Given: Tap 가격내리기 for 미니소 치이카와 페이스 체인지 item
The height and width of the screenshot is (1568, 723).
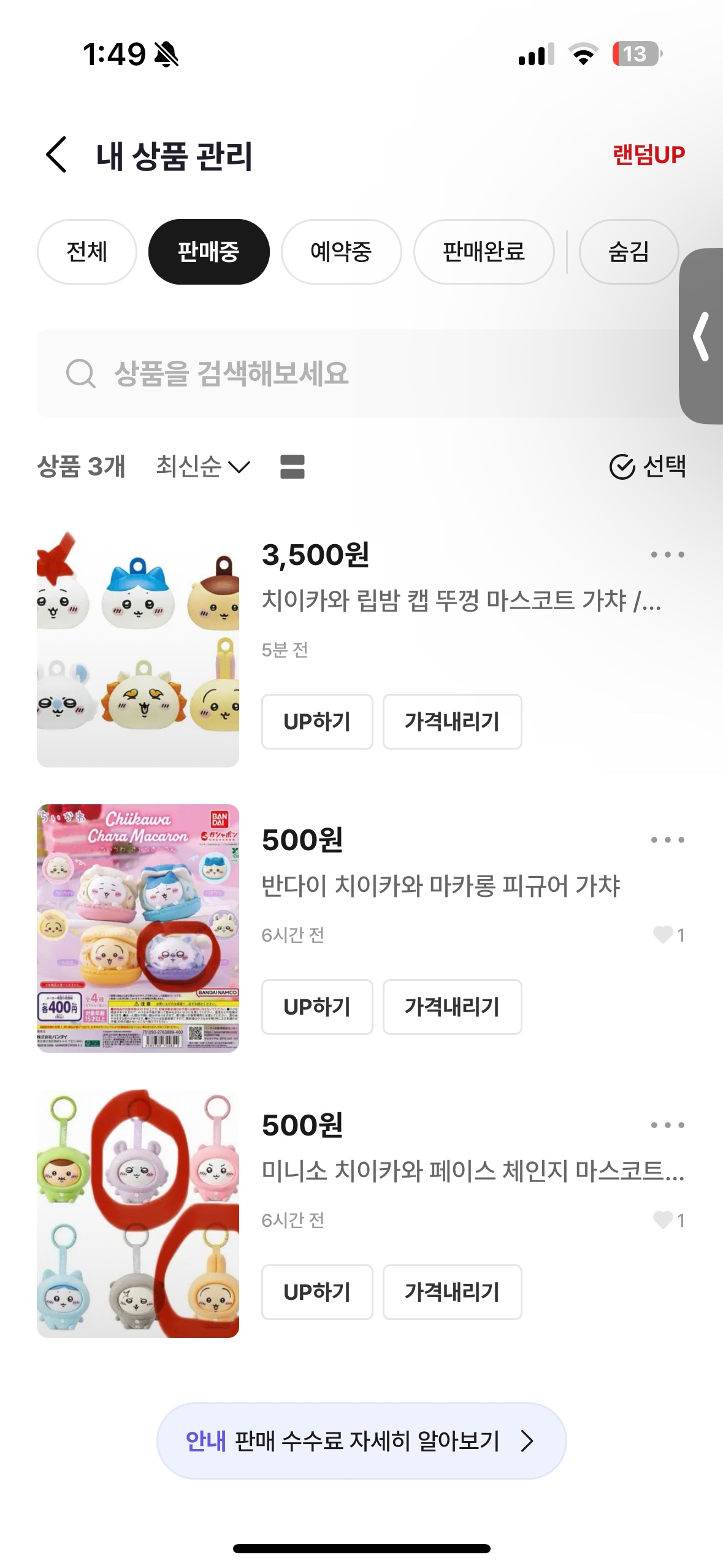Looking at the screenshot, I should 452,1292.
